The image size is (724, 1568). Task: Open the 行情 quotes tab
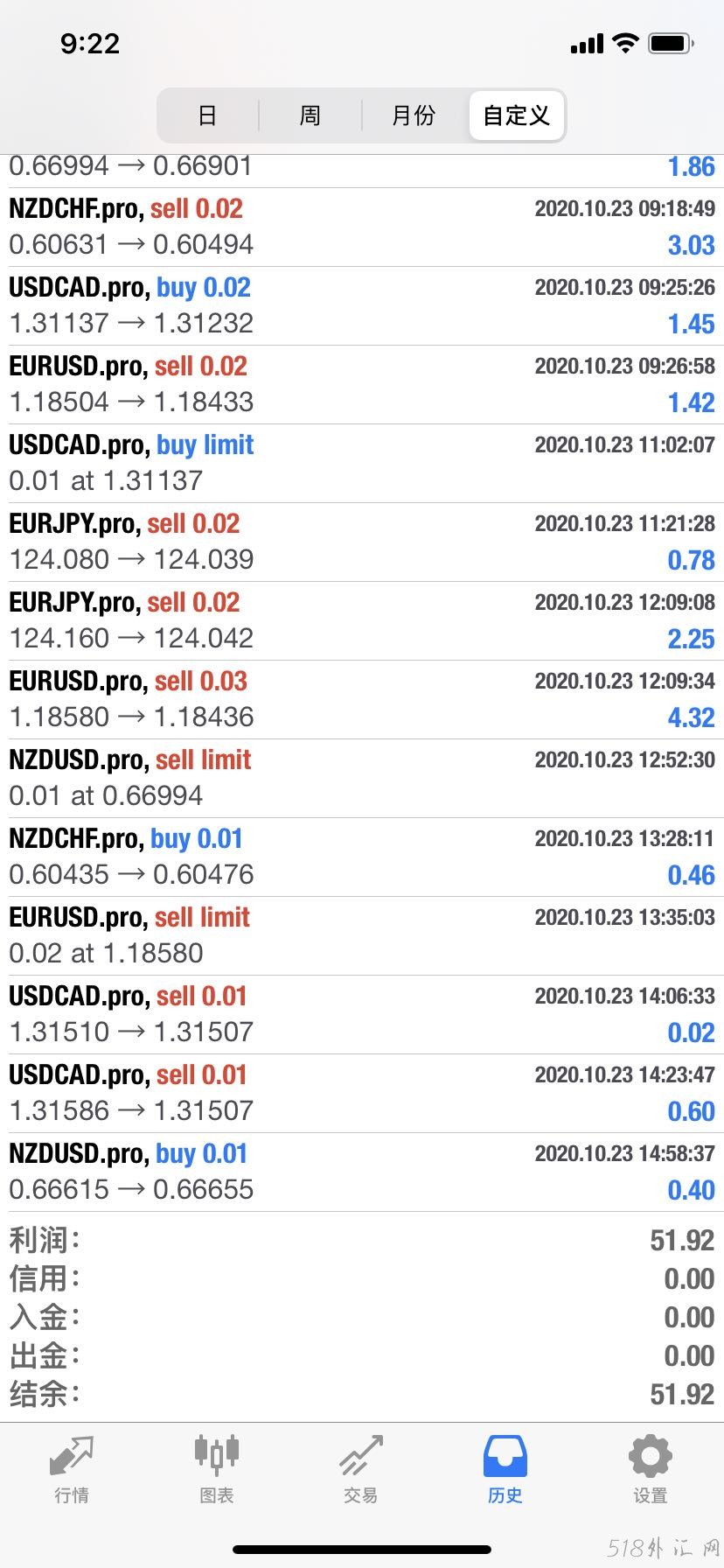(x=72, y=1469)
